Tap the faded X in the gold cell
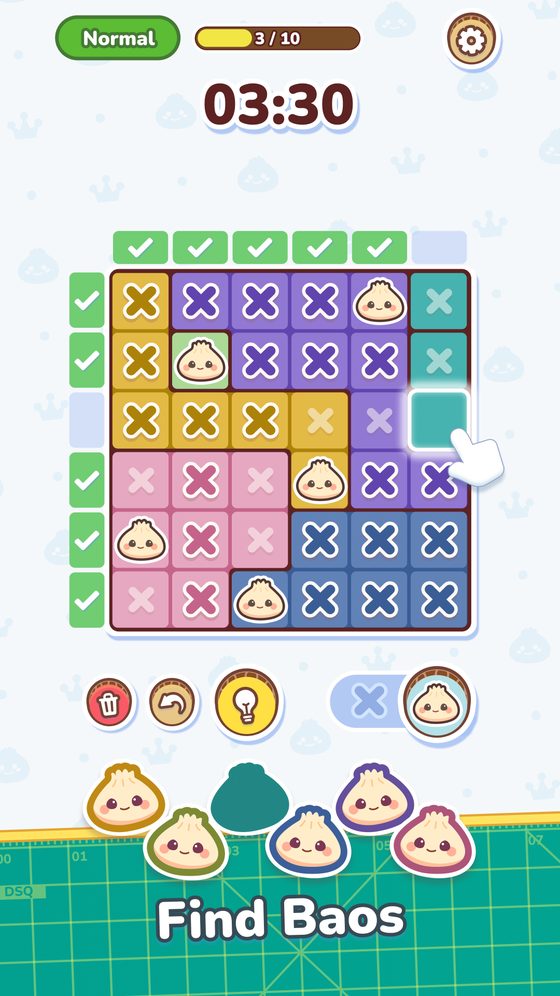The image size is (560, 996). [x=320, y=421]
